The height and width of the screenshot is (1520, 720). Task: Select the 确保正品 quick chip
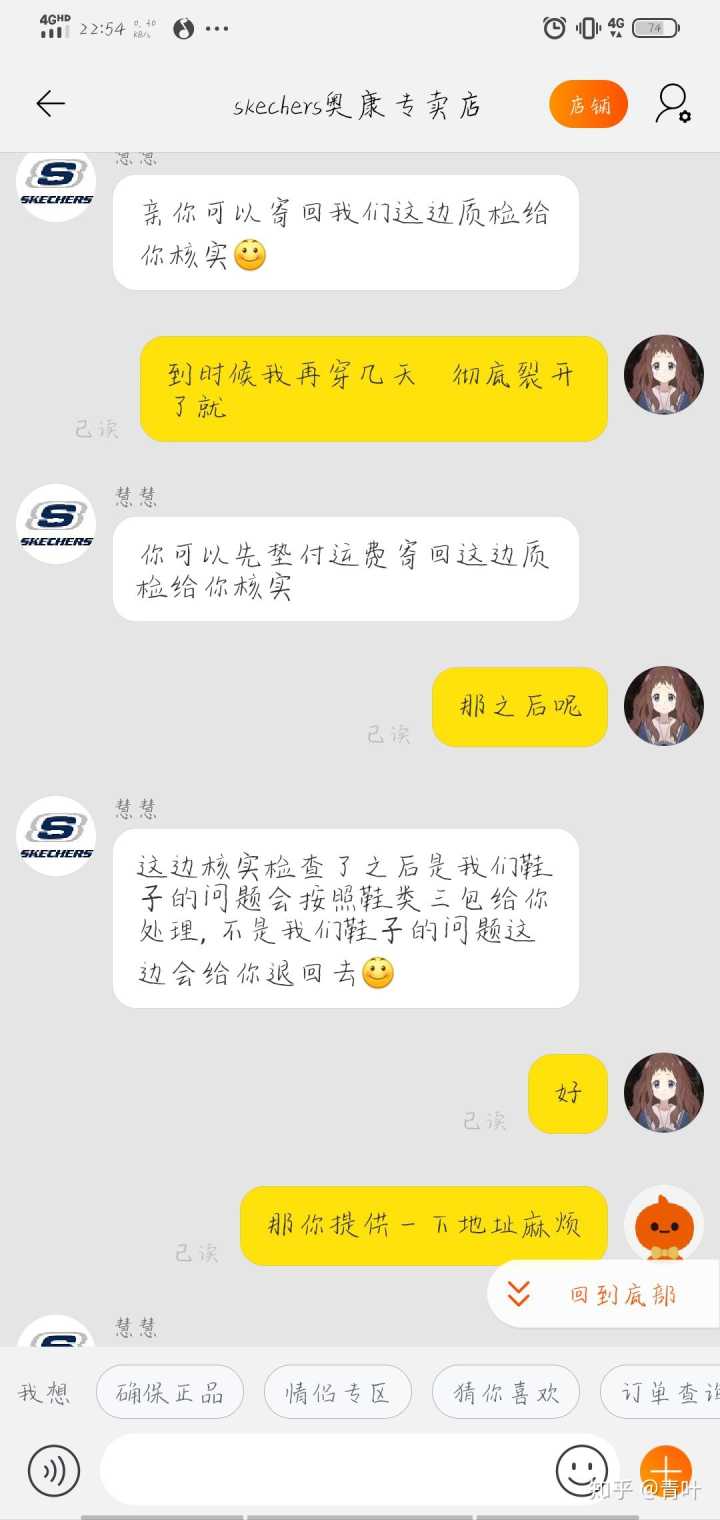(x=170, y=1392)
